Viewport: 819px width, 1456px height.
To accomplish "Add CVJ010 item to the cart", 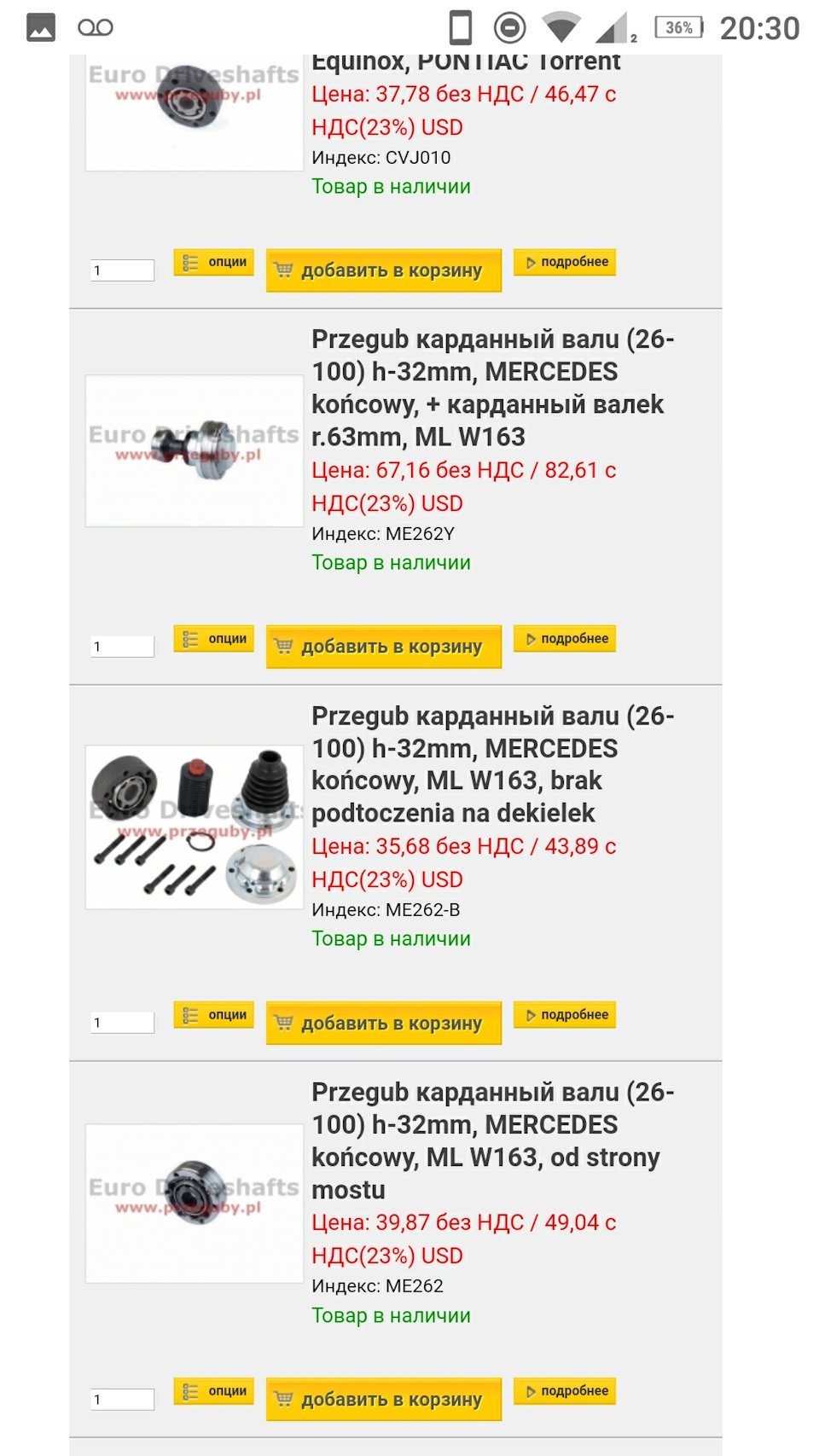I will 383,270.
